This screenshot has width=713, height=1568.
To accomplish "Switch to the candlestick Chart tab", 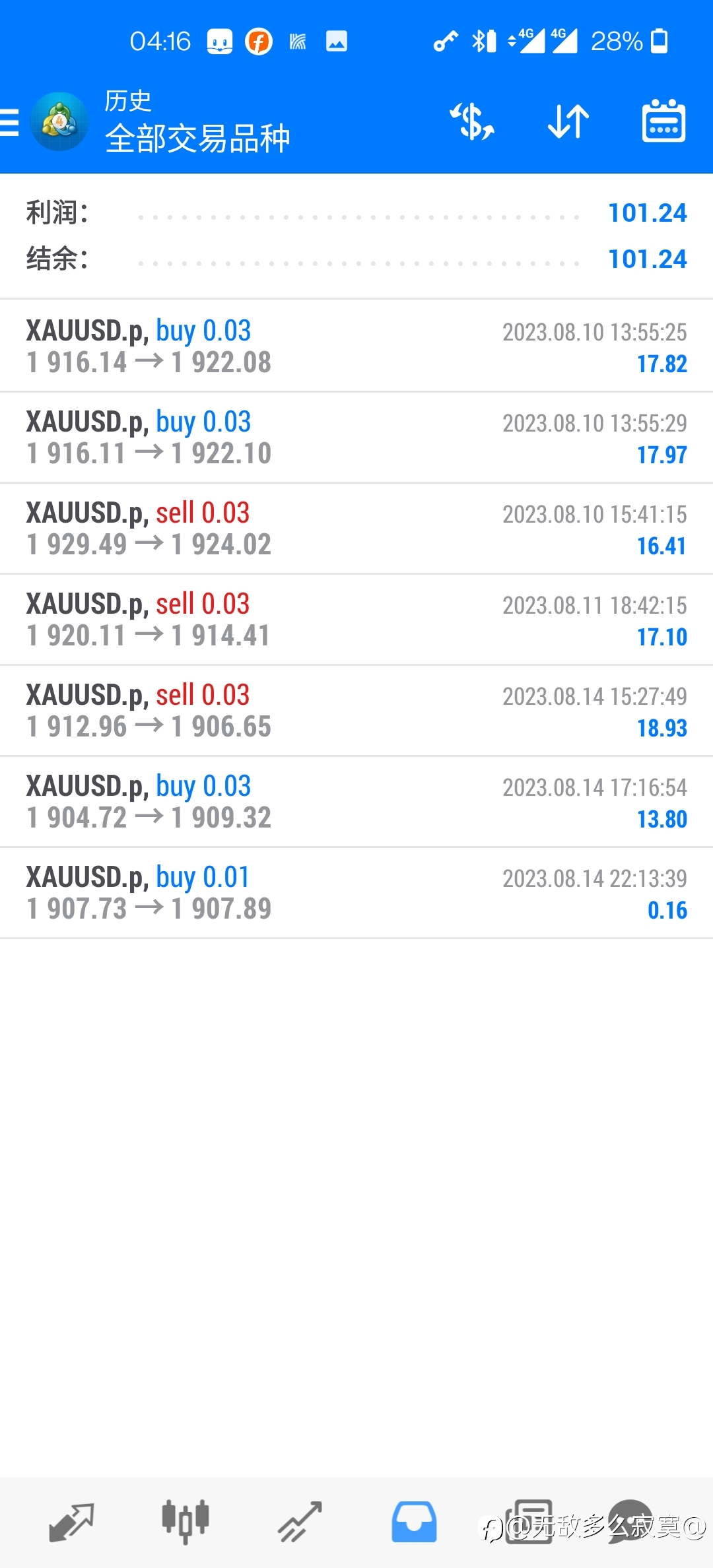I will click(186, 1521).
